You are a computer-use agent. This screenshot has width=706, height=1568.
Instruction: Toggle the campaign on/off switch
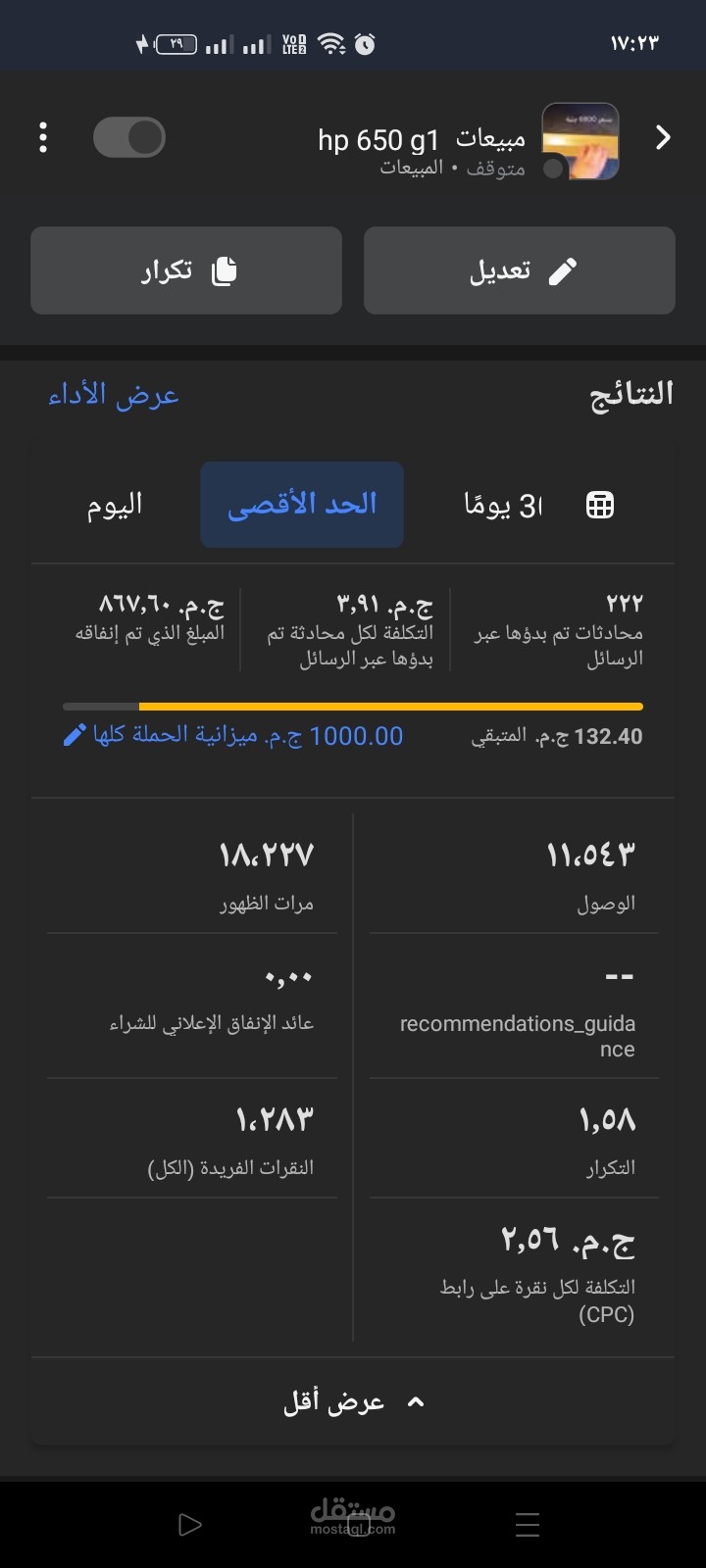click(129, 138)
